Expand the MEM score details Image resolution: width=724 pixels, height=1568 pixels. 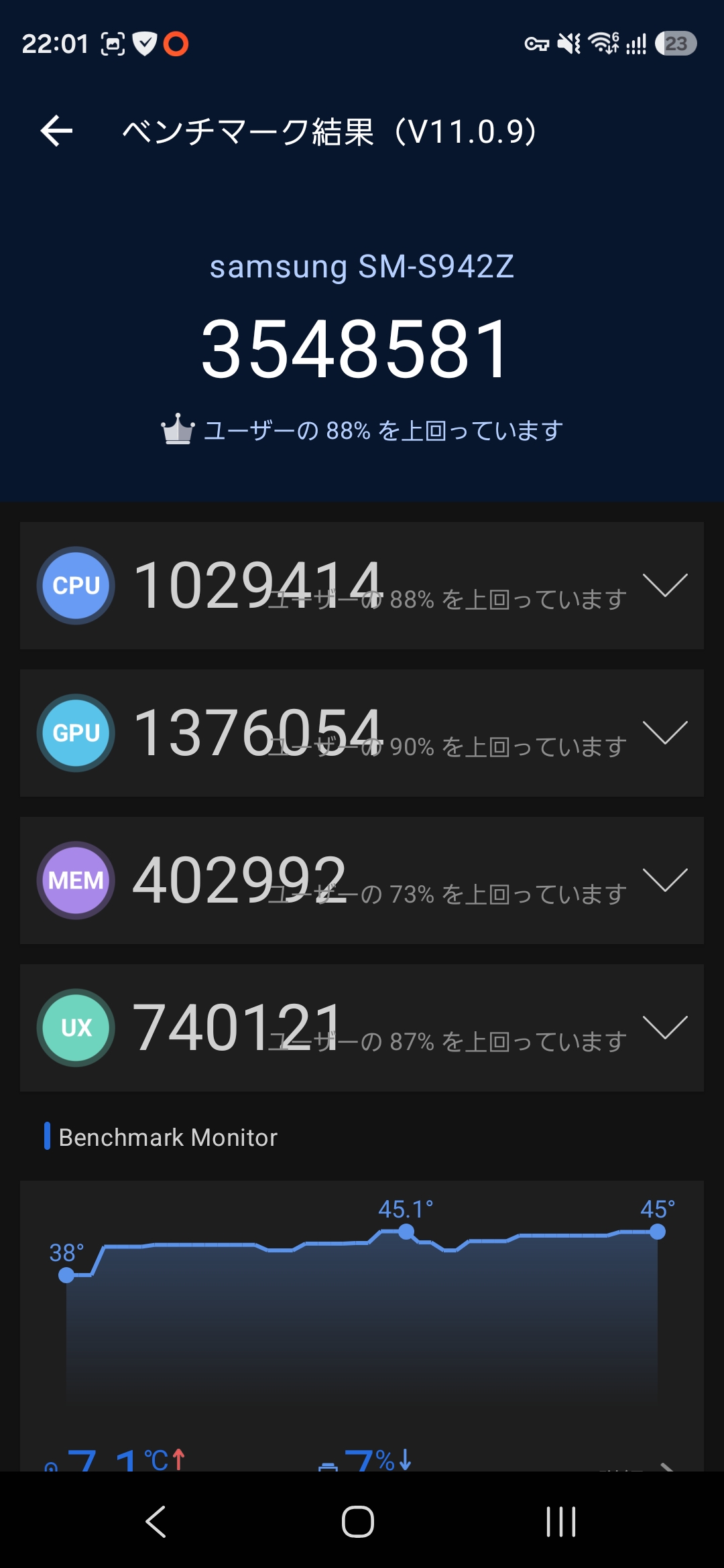[664, 880]
